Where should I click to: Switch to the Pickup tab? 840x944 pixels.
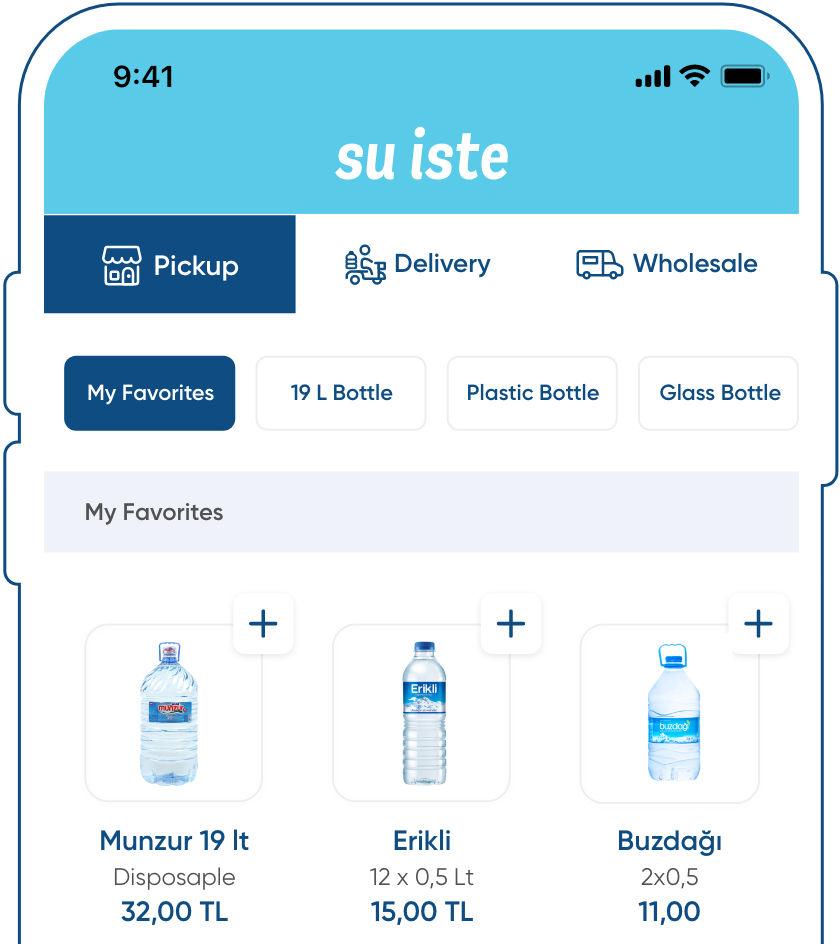click(x=170, y=265)
